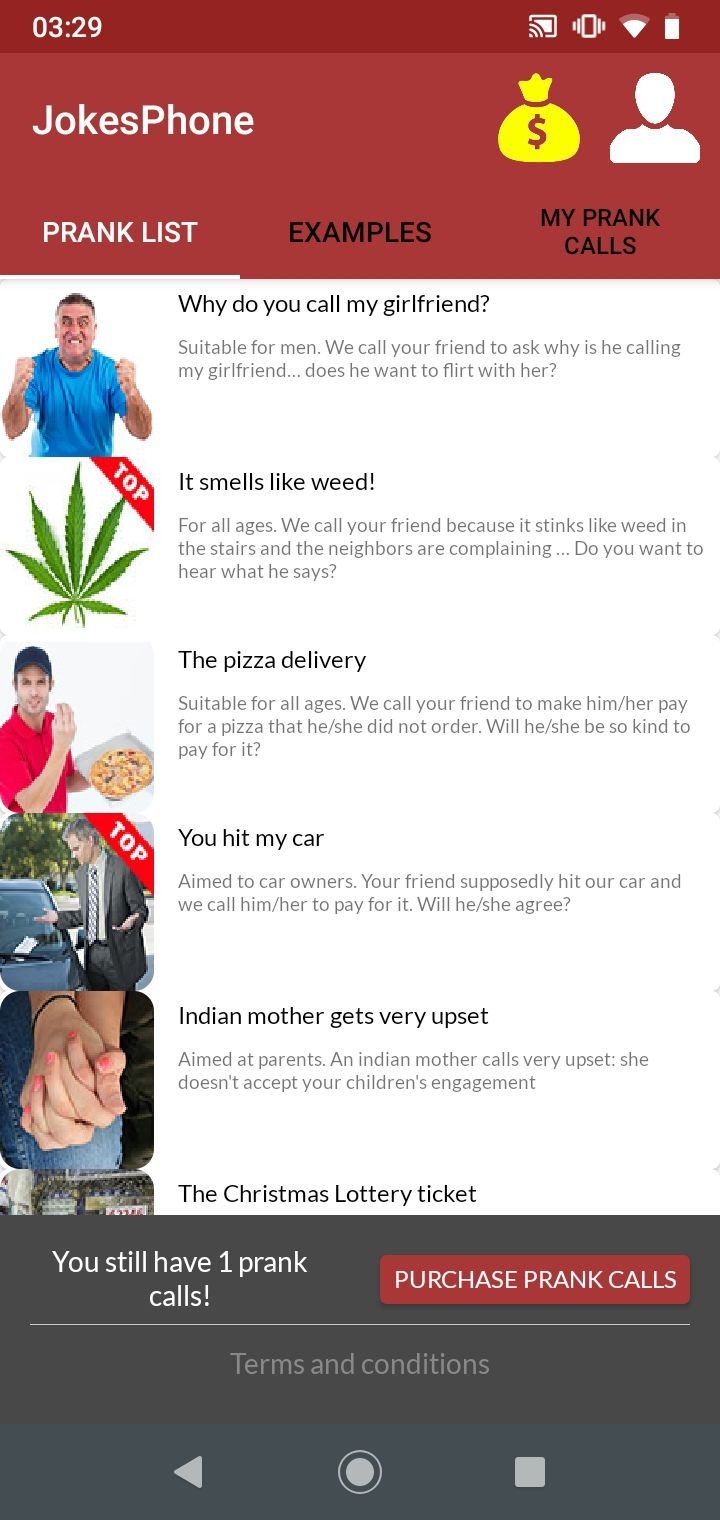Screen dimensions: 720x1520
Task: Open the user profile icon
Action: (655, 119)
